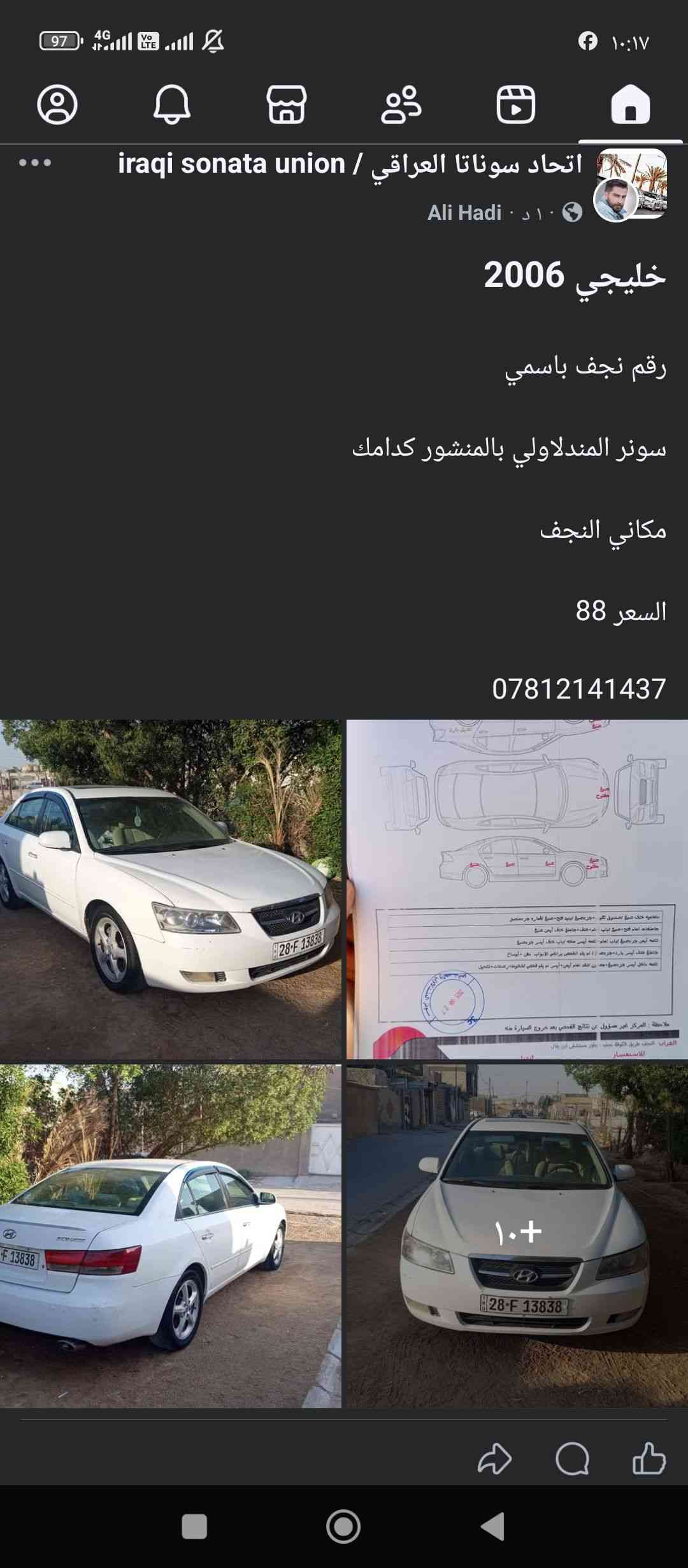Open the notifications bell
688x1568 pixels.
click(x=171, y=105)
